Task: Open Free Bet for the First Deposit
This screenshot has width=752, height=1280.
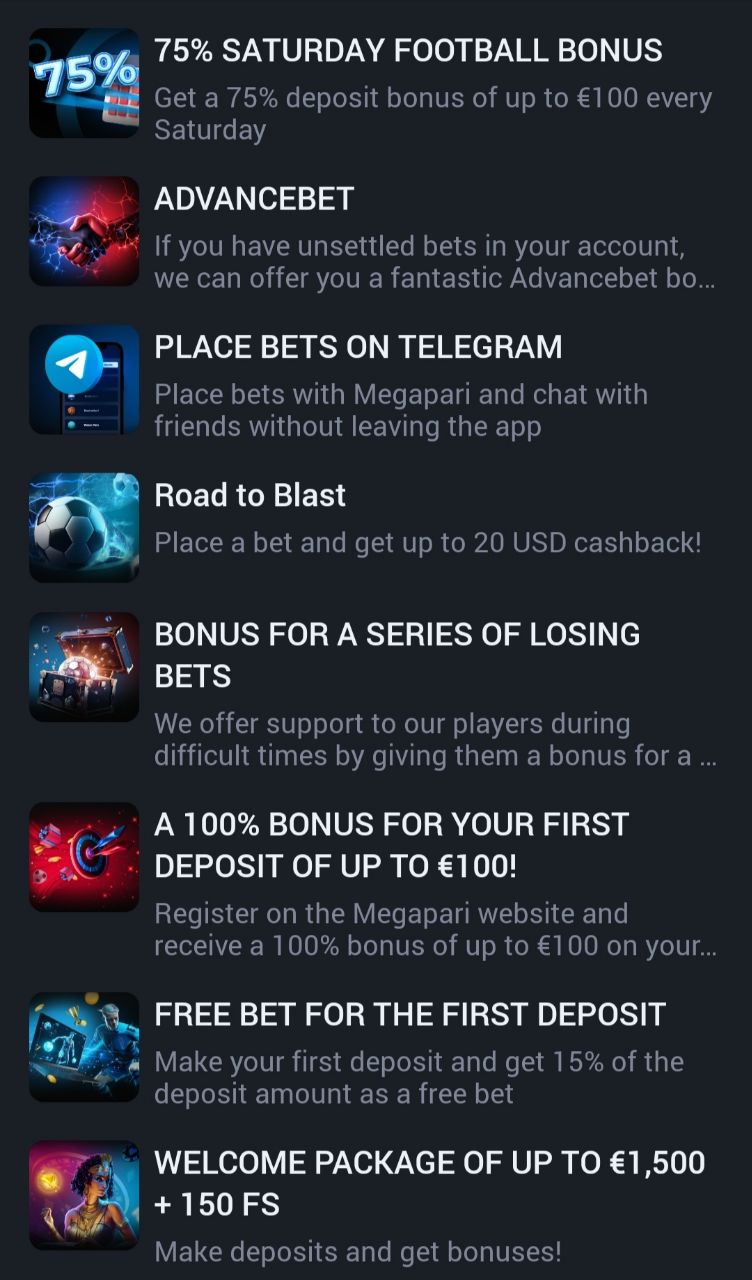Action: click(409, 1014)
